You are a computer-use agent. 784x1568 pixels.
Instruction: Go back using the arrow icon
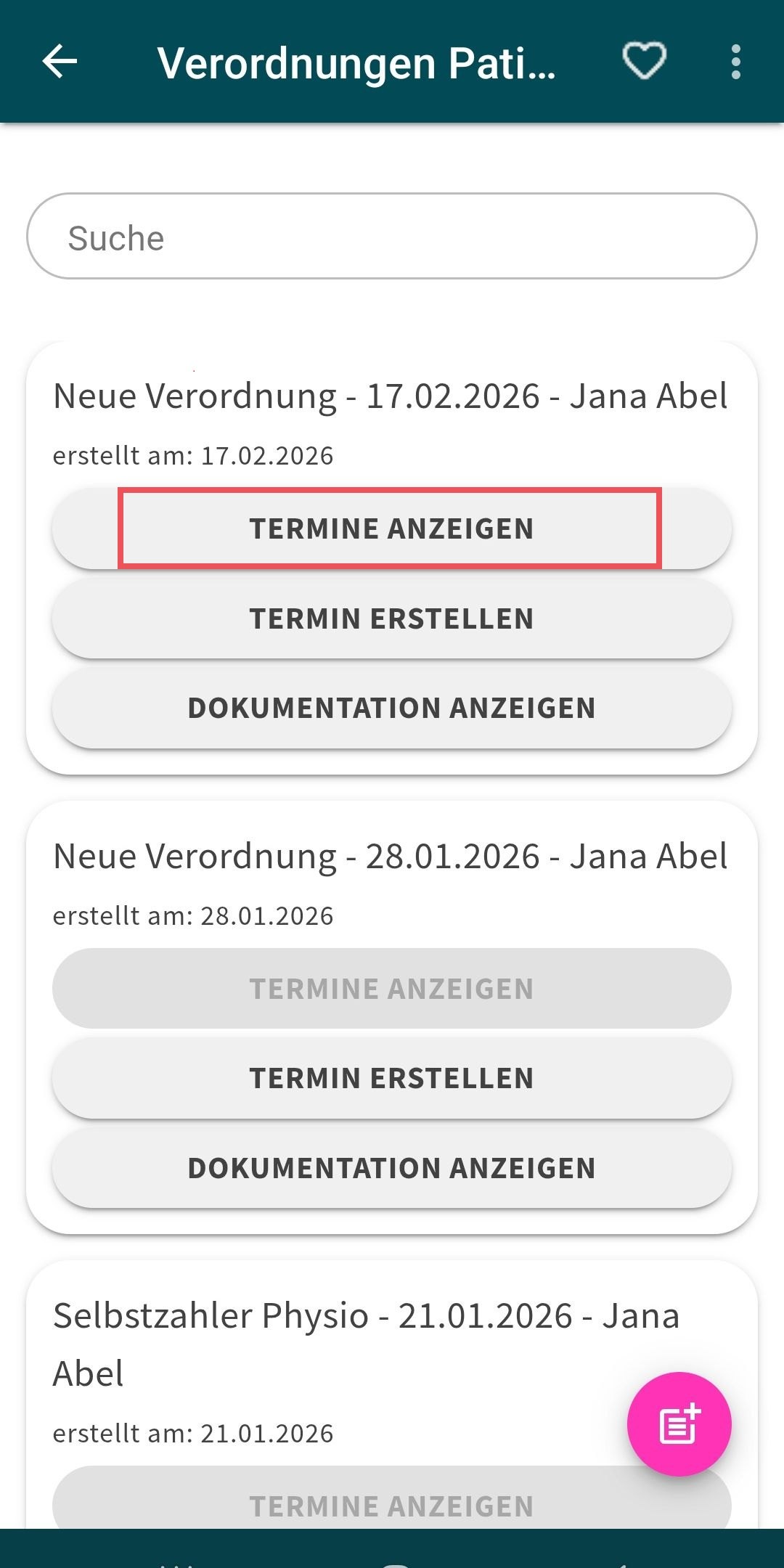coord(60,61)
